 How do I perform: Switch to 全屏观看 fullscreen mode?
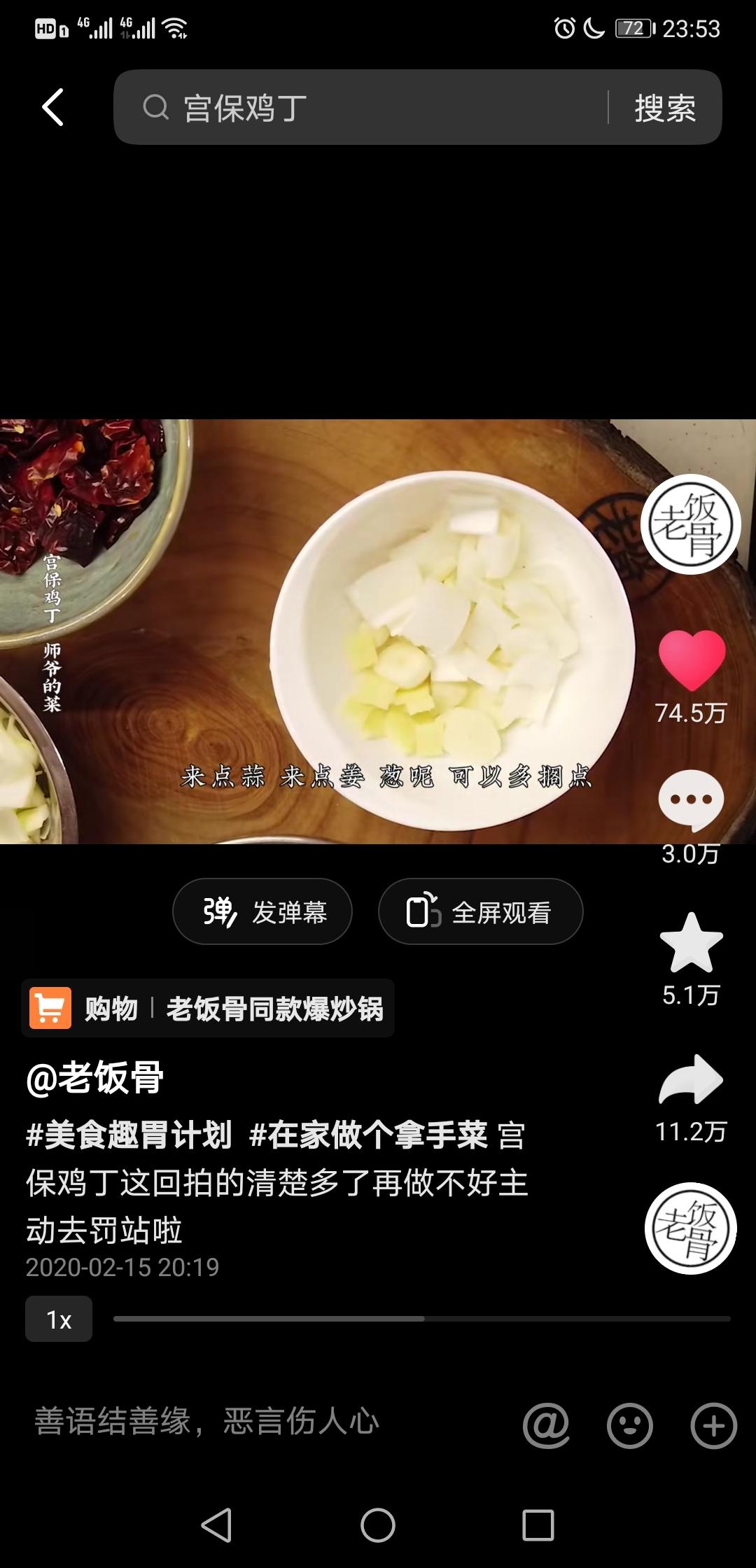click(480, 911)
